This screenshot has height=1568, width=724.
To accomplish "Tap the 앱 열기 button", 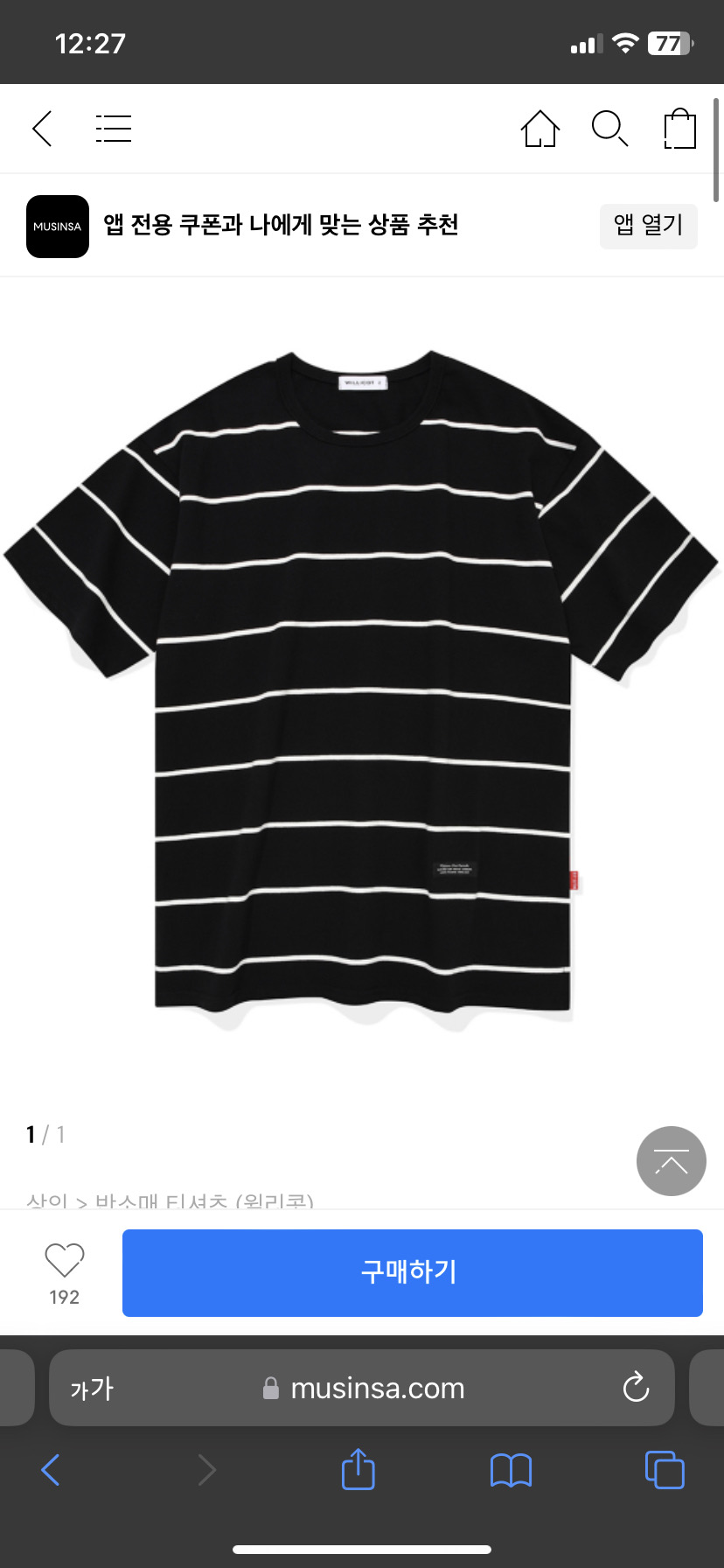I will pyautogui.click(x=648, y=226).
